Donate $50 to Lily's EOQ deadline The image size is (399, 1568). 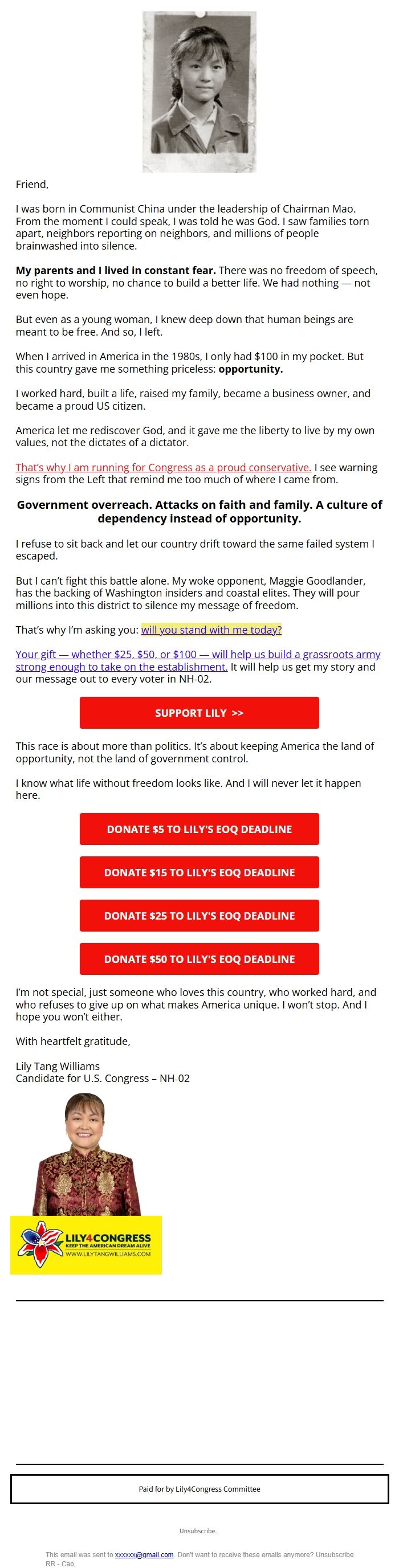point(199,959)
